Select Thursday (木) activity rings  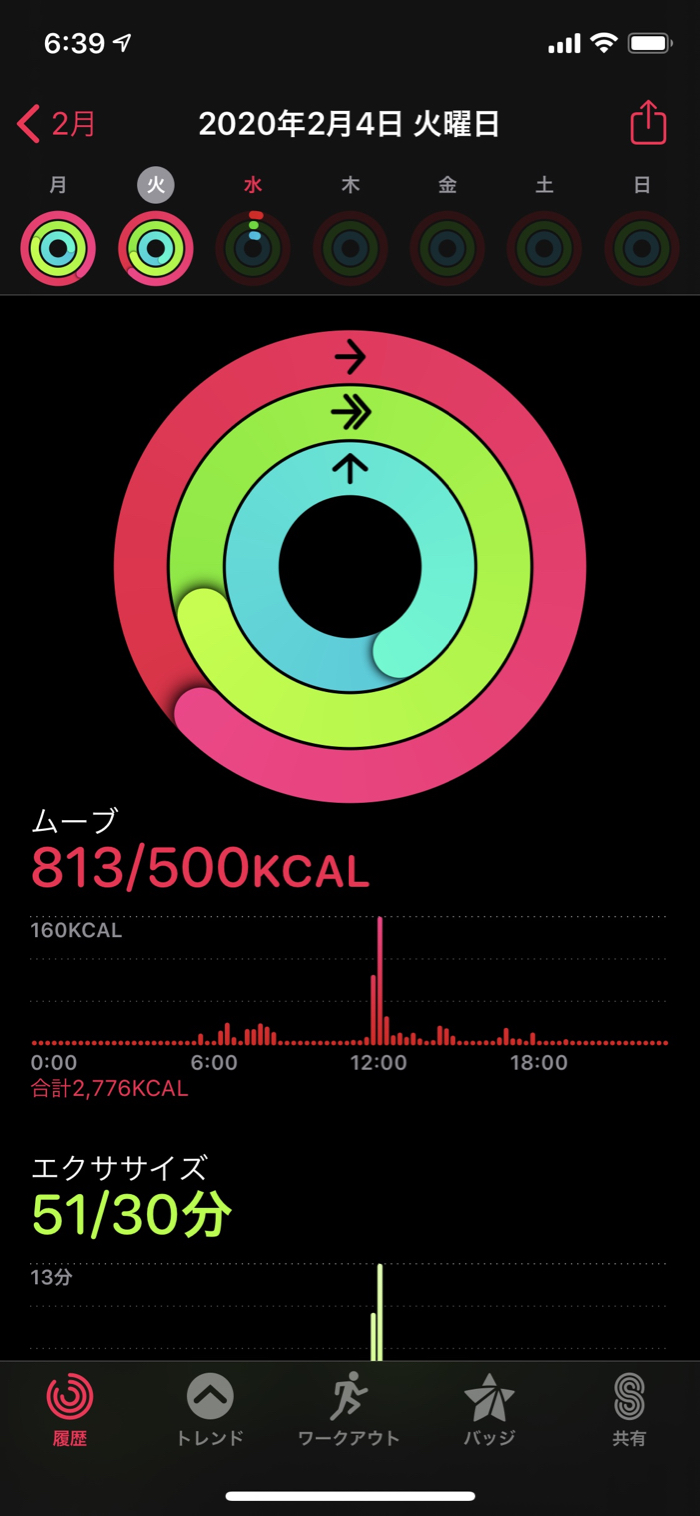[351, 248]
